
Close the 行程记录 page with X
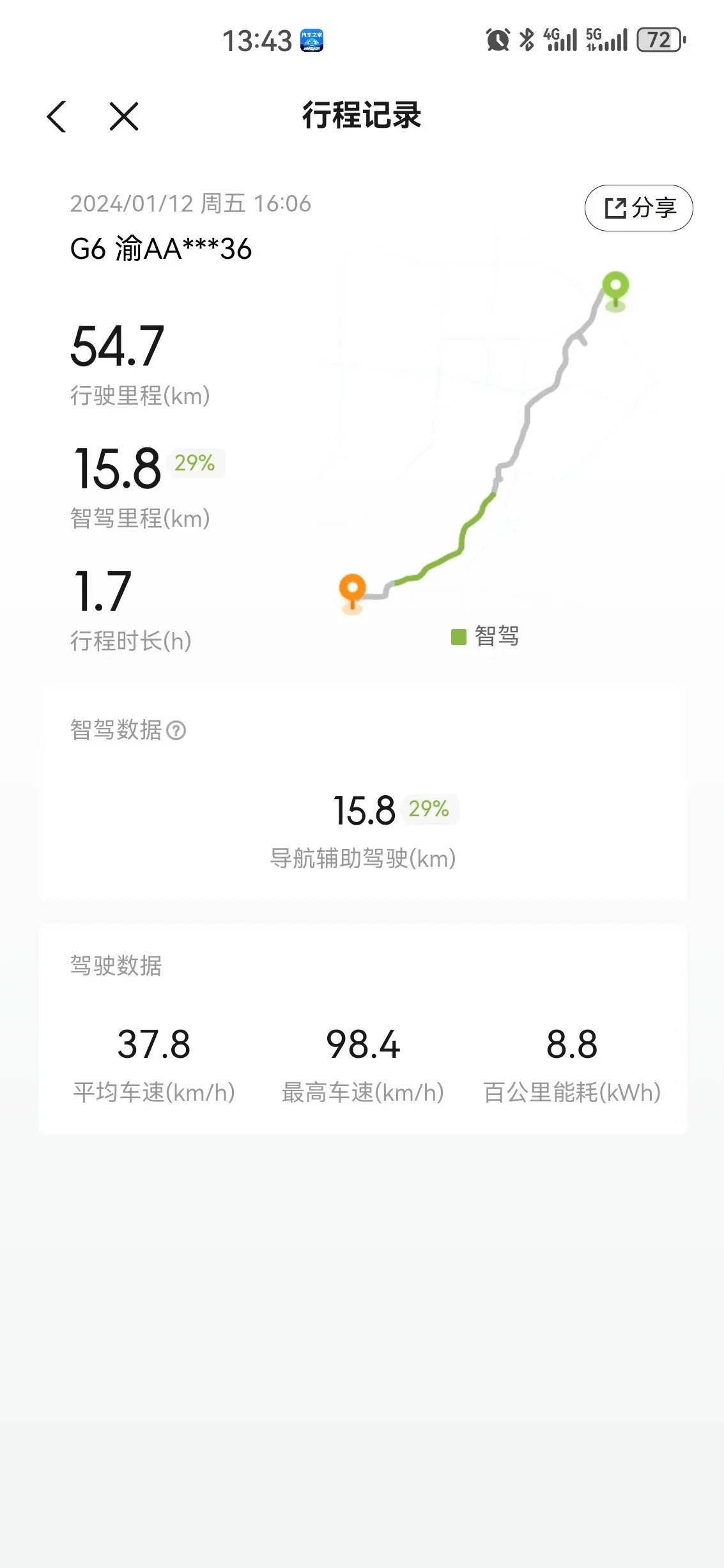click(124, 116)
